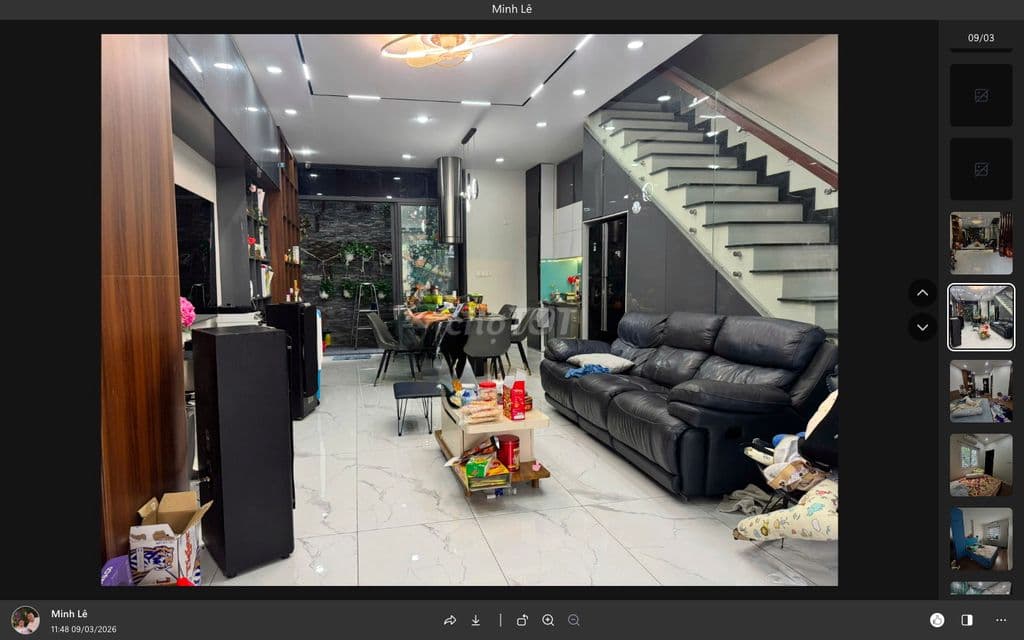The image size is (1024, 640).
Task: Open the thumbnail above the selected one
Action: pos(981,243)
